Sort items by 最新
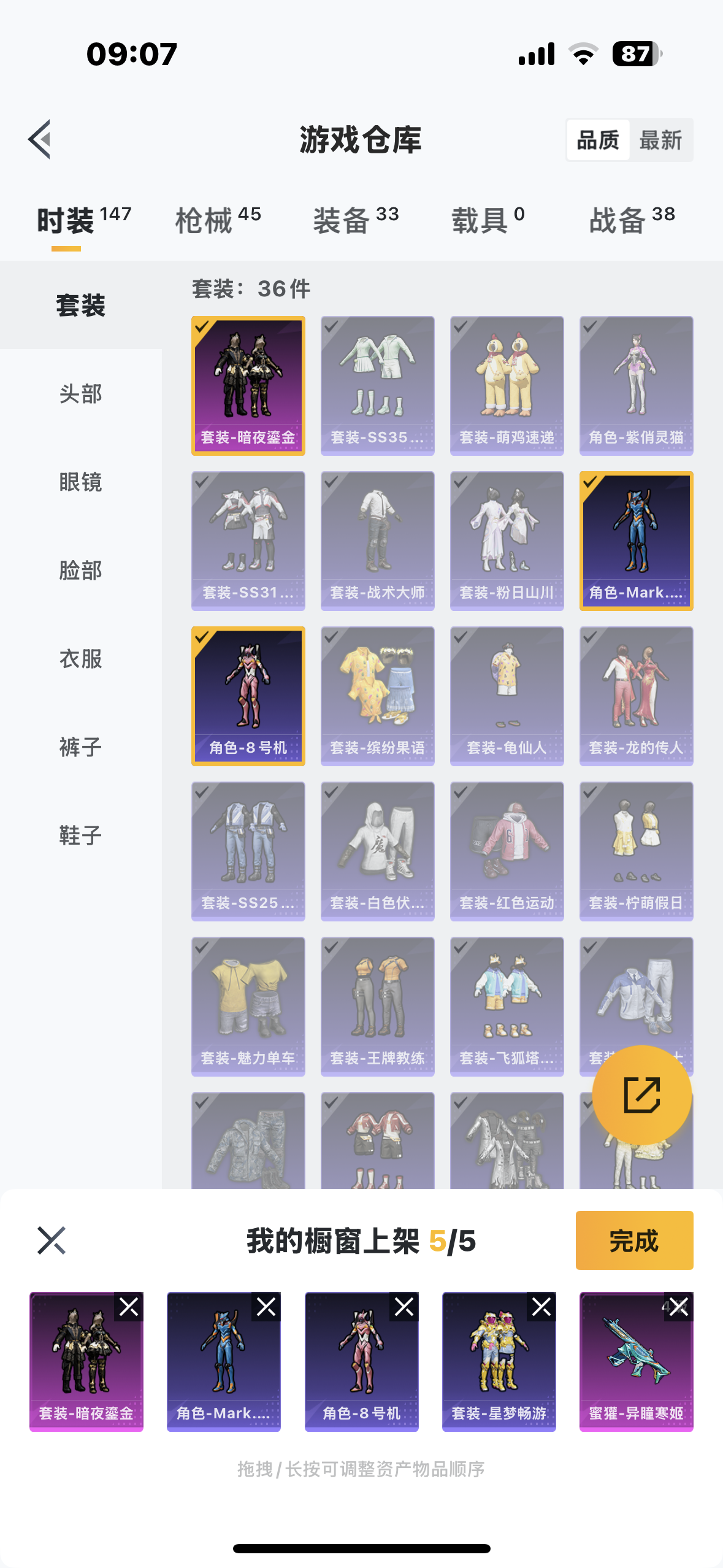Image resolution: width=723 pixels, height=1568 pixels. (x=660, y=140)
